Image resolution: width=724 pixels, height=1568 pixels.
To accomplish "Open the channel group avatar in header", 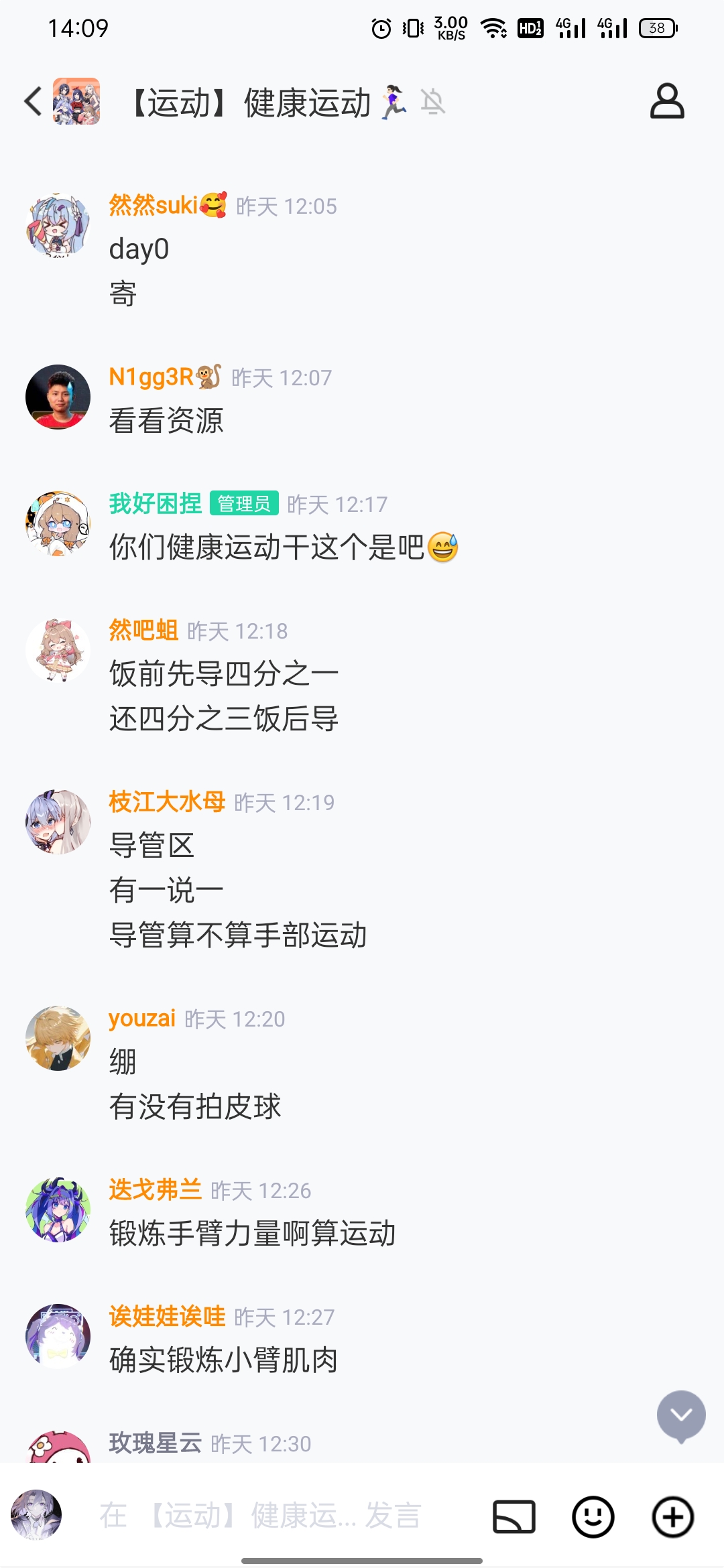I will tap(76, 102).
